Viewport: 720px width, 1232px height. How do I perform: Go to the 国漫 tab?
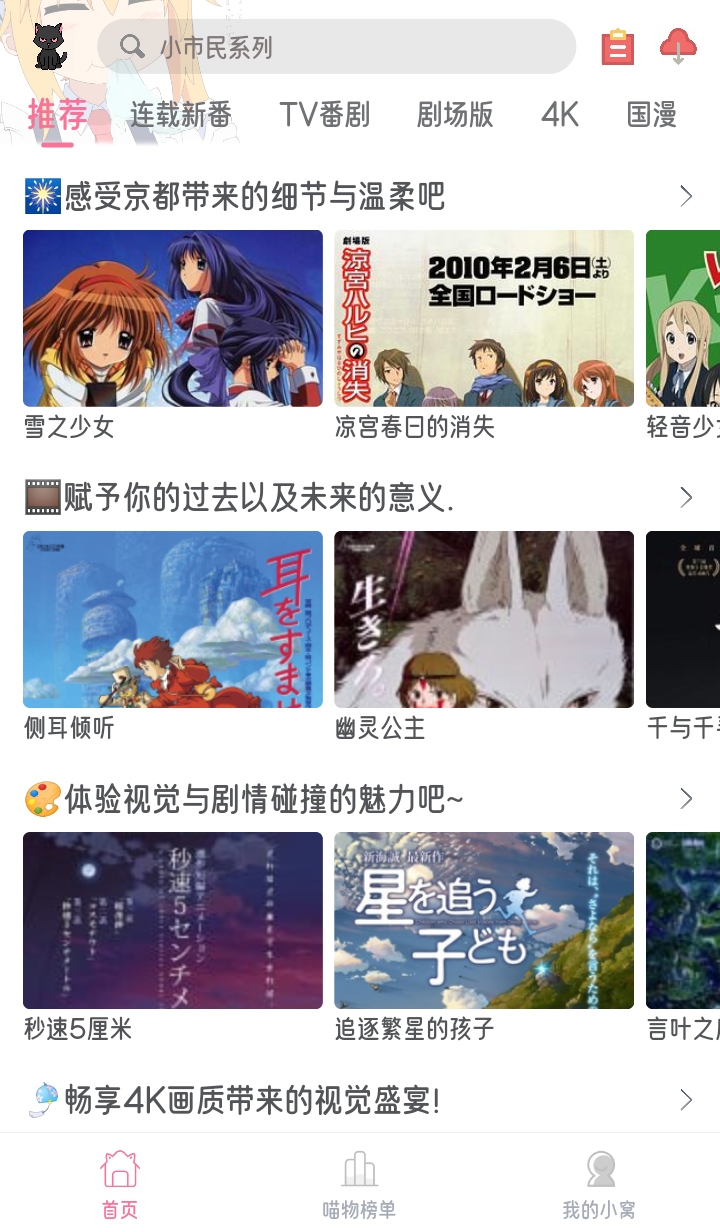652,115
